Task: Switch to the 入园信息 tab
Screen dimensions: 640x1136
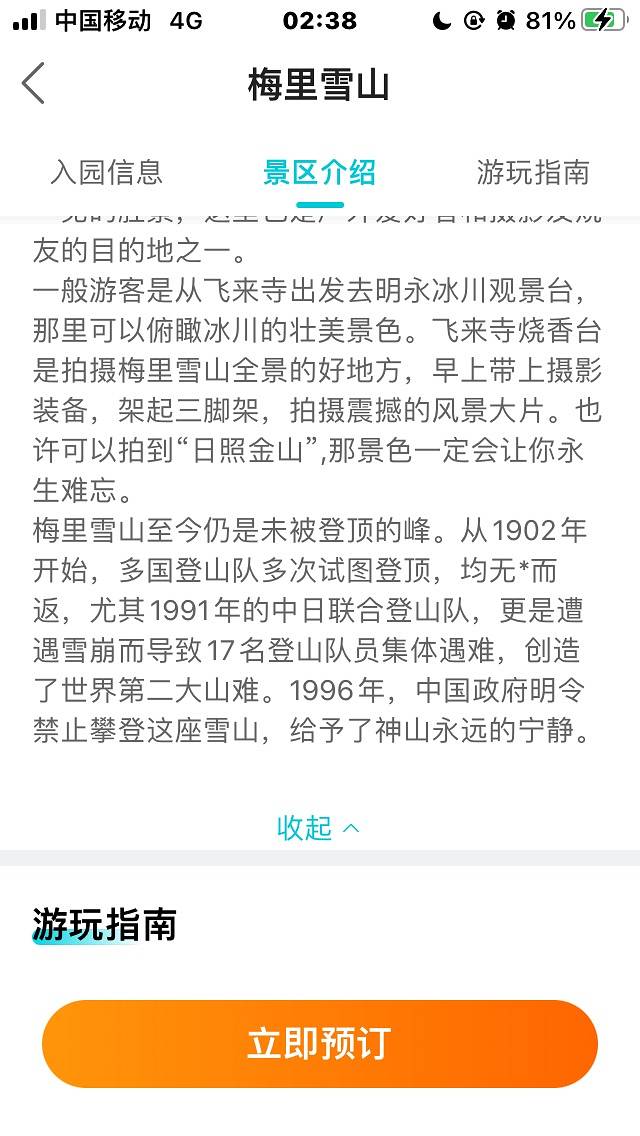Action: 106,172
